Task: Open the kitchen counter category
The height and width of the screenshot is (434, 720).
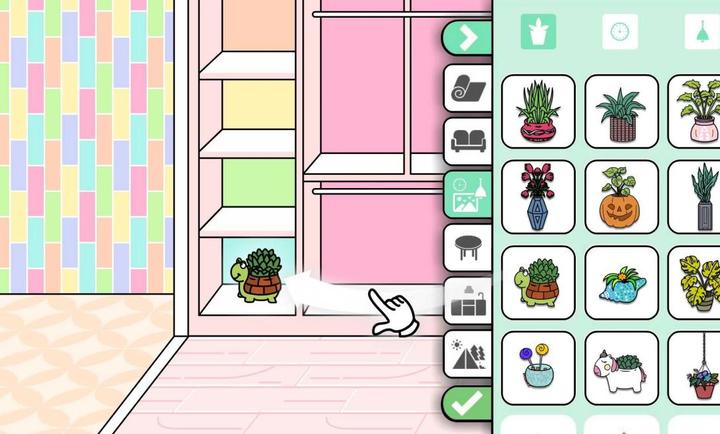Action: coord(468,301)
